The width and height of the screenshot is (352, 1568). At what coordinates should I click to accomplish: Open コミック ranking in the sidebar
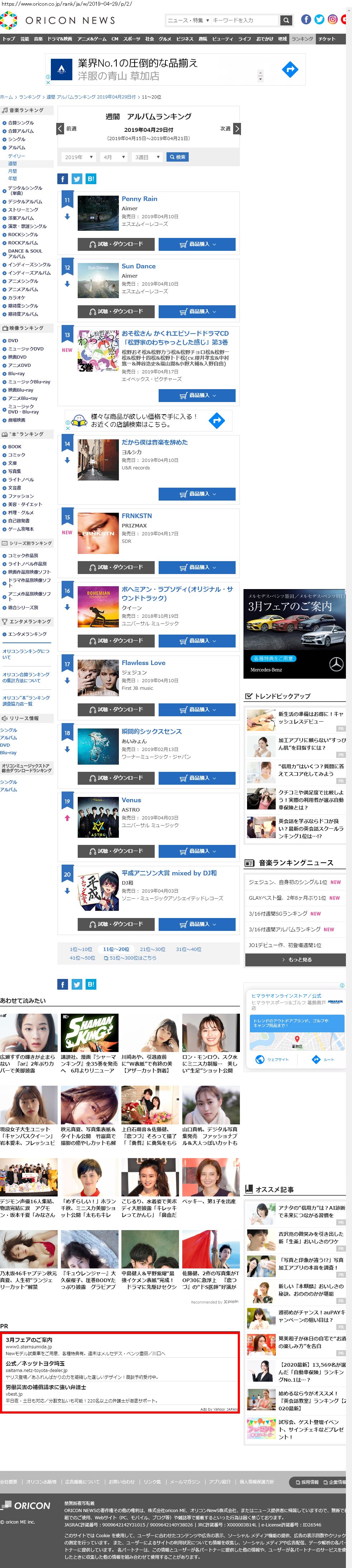(16, 455)
